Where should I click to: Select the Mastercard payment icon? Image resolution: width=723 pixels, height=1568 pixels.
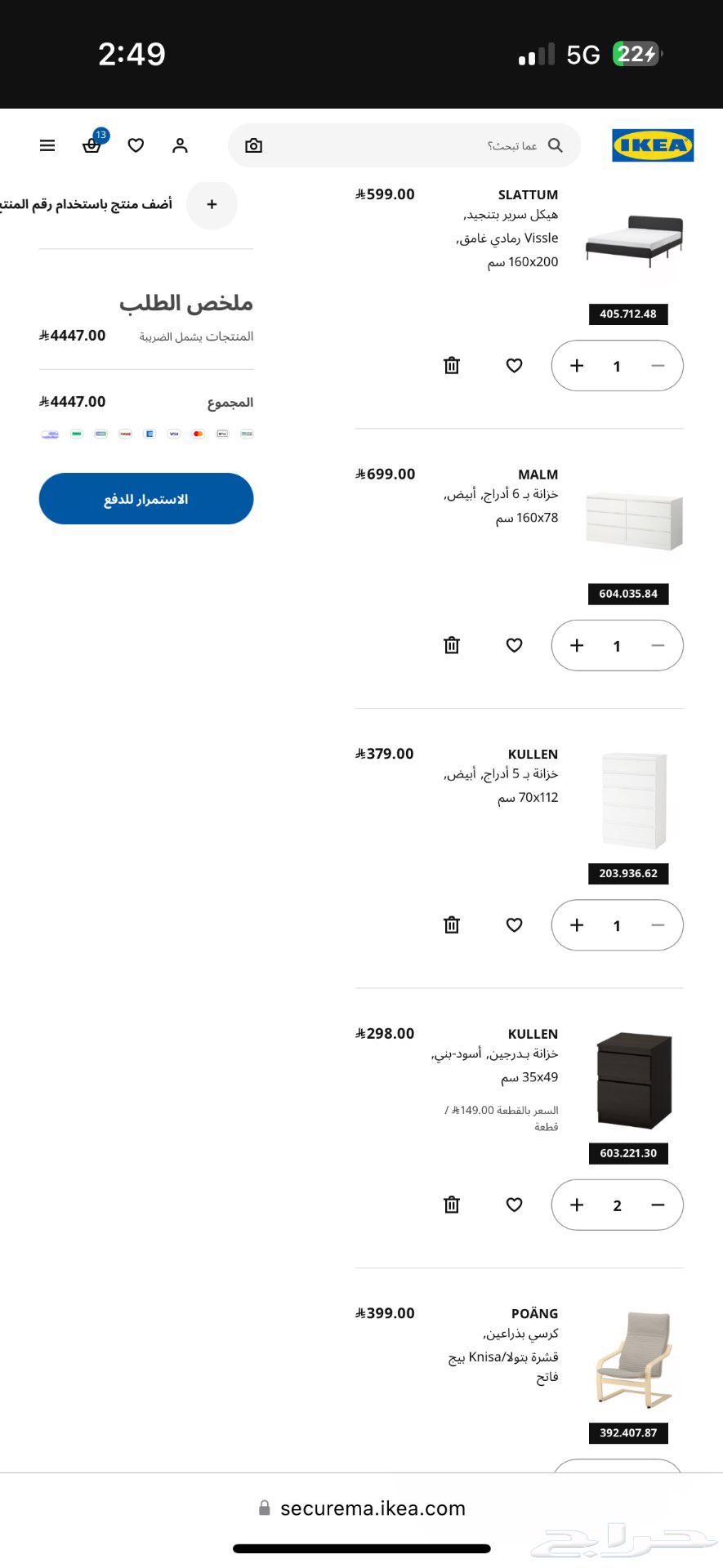click(199, 434)
